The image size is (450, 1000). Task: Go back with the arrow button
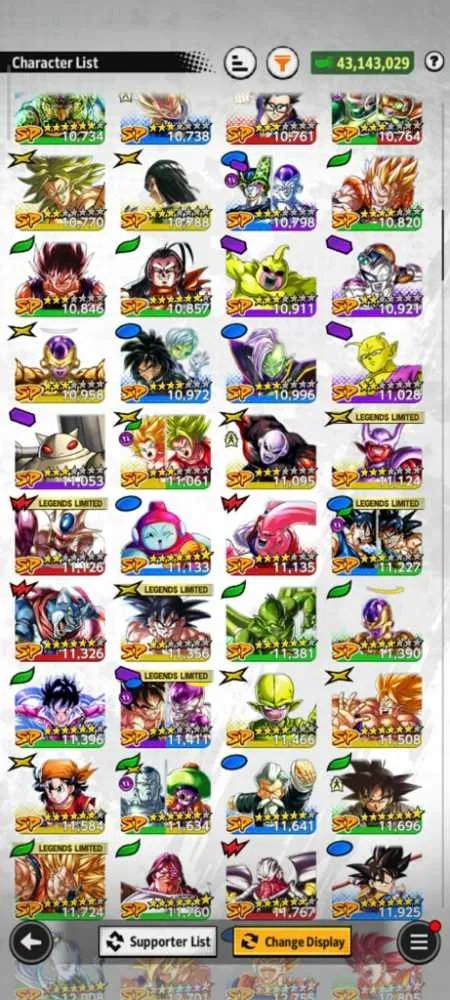pyautogui.click(x=31, y=941)
